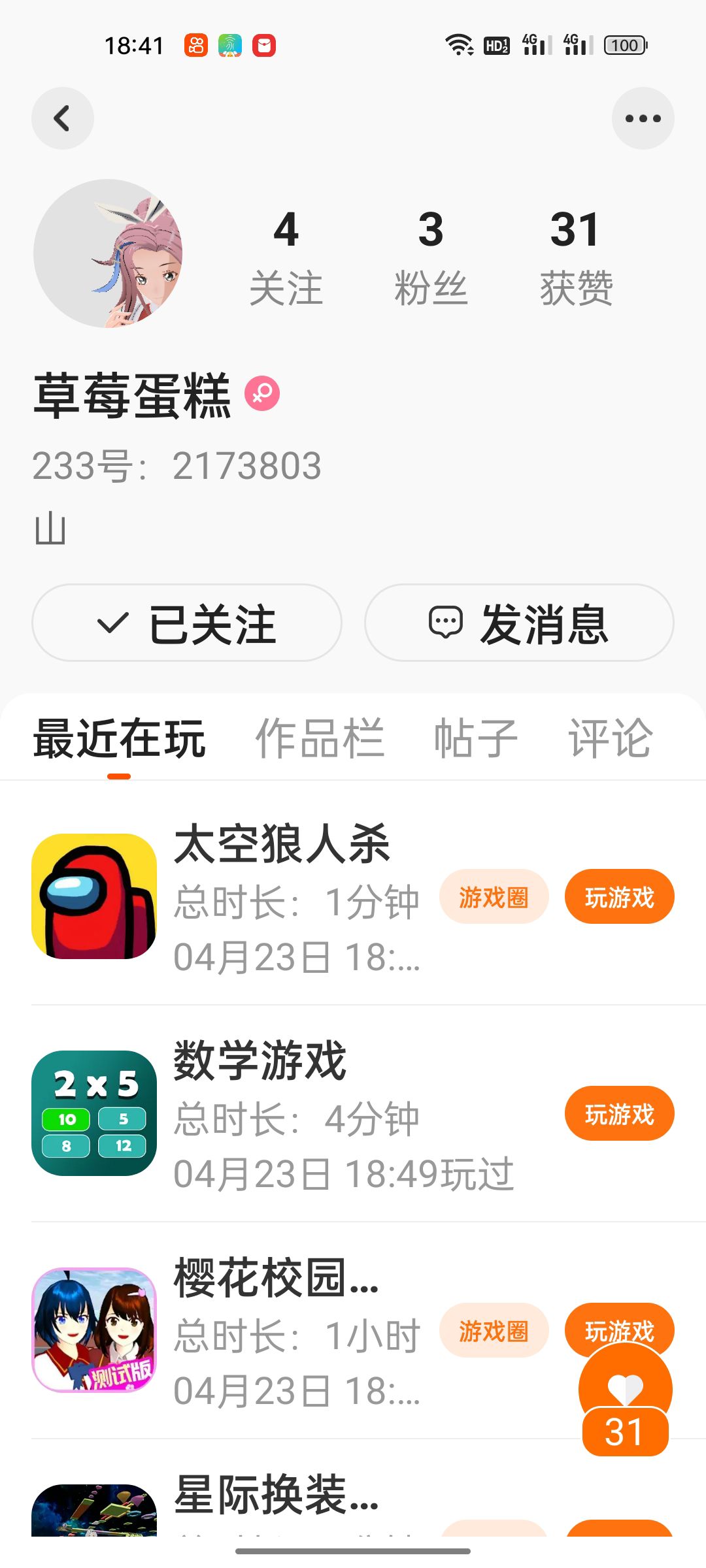Viewport: 706px width, 1568px height.
Task: Open the 关注 following list
Action: click(286, 258)
